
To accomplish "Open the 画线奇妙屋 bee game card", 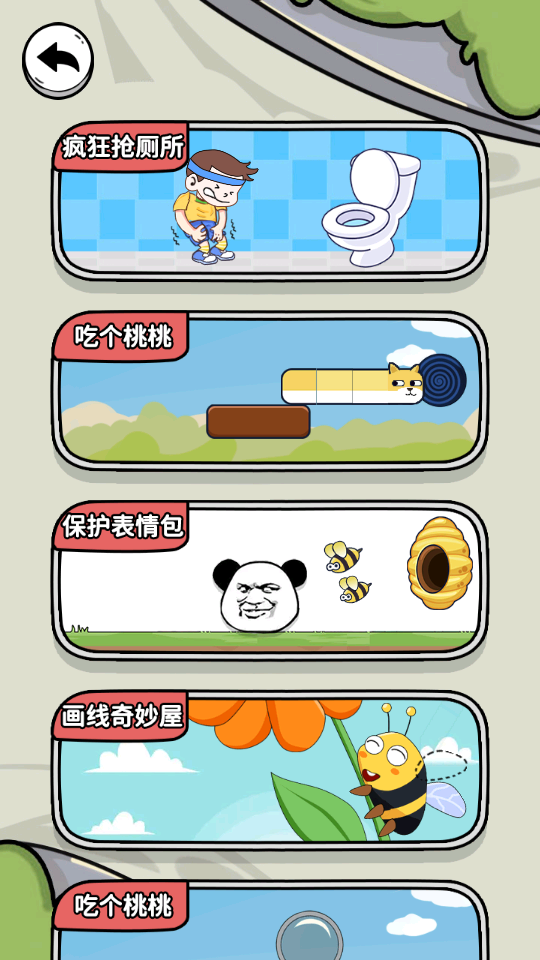I will pos(269,771).
